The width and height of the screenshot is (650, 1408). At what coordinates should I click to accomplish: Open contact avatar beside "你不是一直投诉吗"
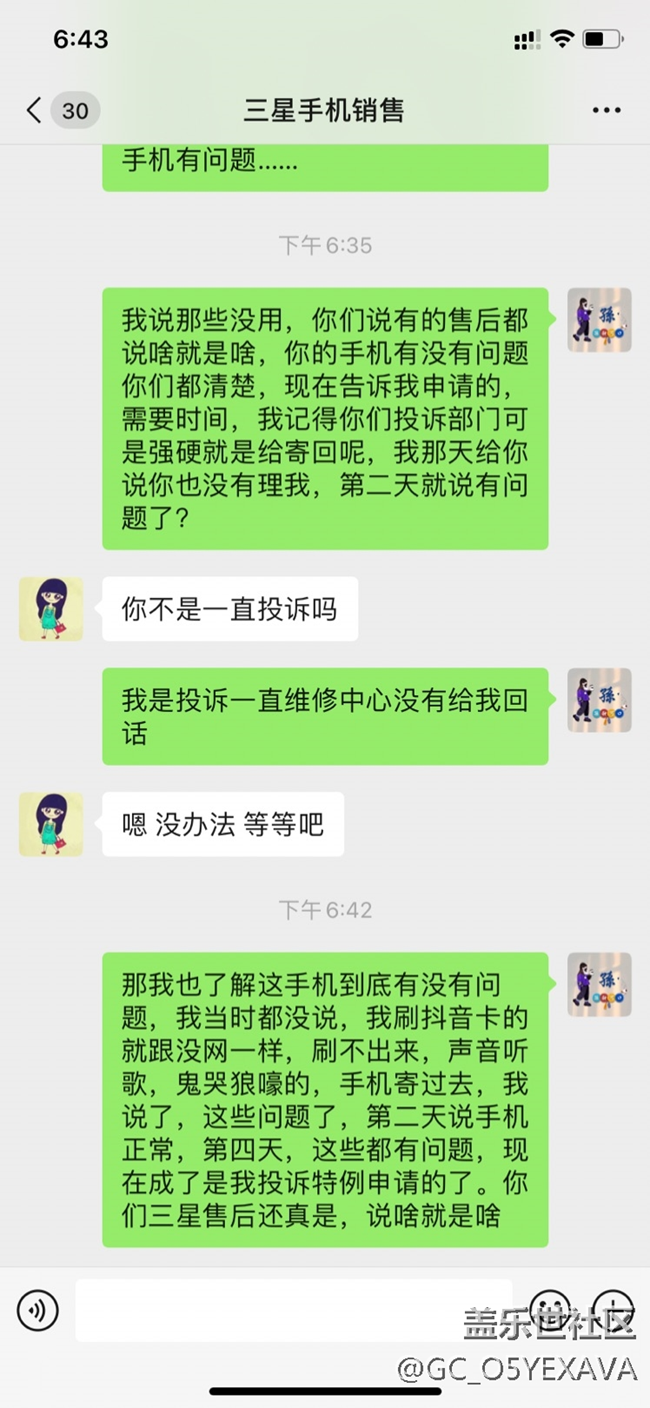(x=51, y=609)
